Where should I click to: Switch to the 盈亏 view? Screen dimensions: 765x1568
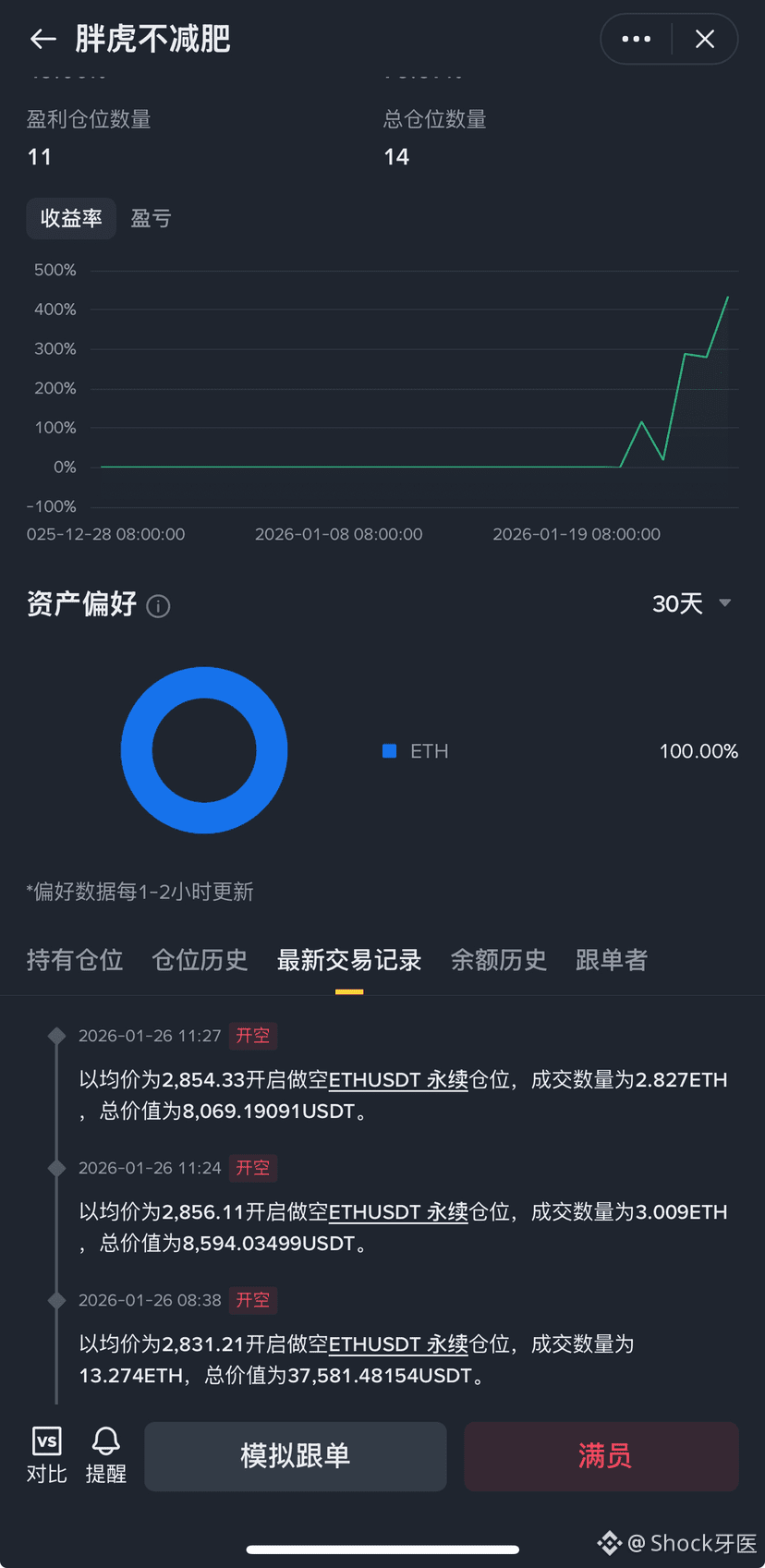click(151, 219)
